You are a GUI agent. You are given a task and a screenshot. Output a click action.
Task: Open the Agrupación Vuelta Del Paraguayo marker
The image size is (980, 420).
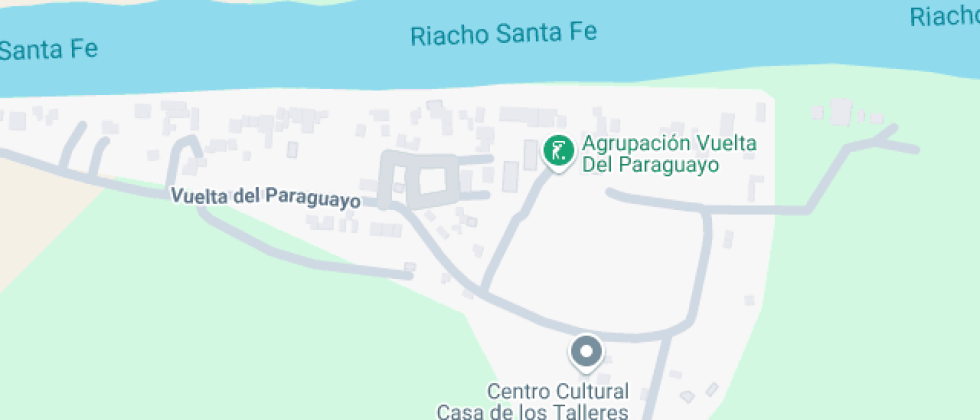[558, 152]
